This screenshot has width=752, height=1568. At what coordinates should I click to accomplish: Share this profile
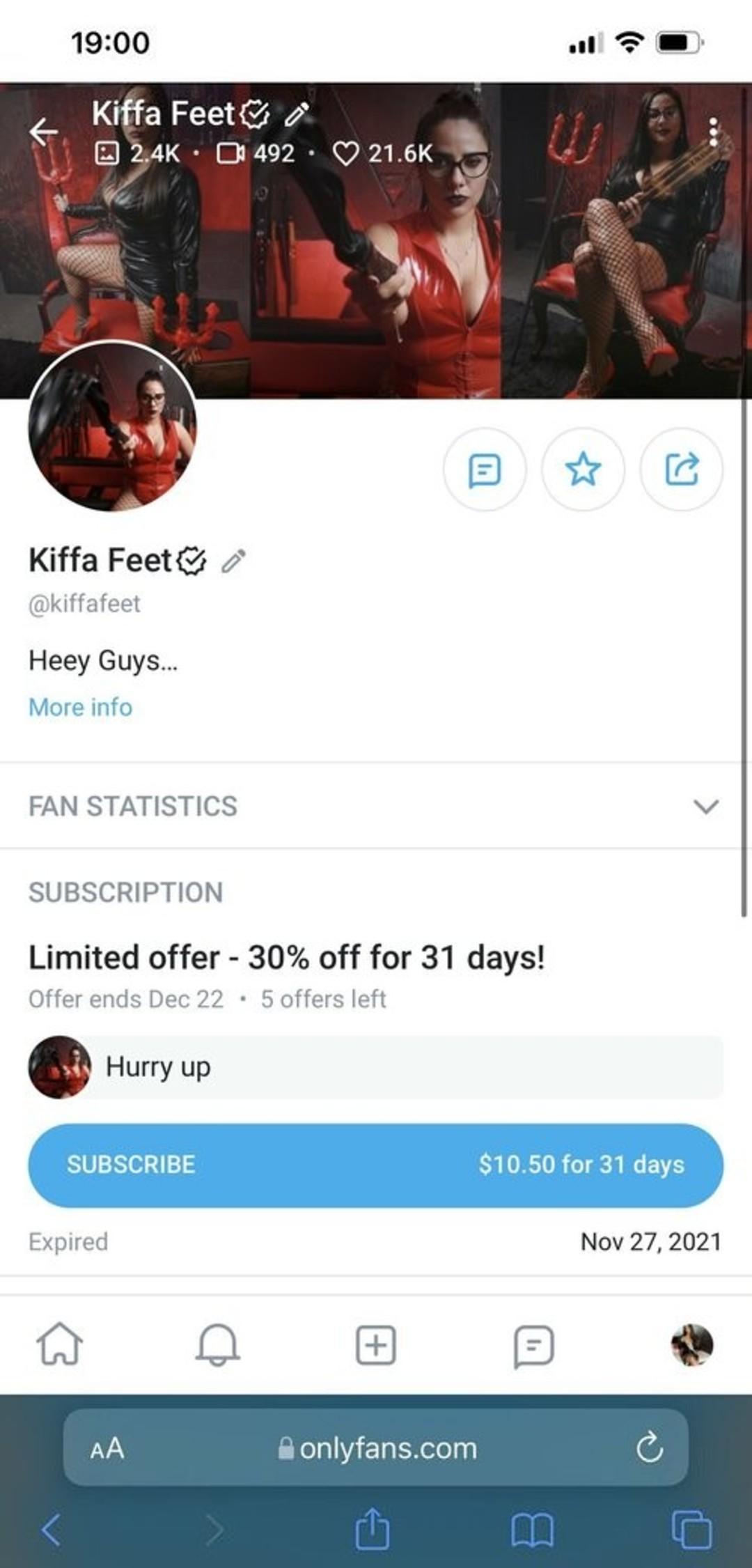tap(681, 469)
